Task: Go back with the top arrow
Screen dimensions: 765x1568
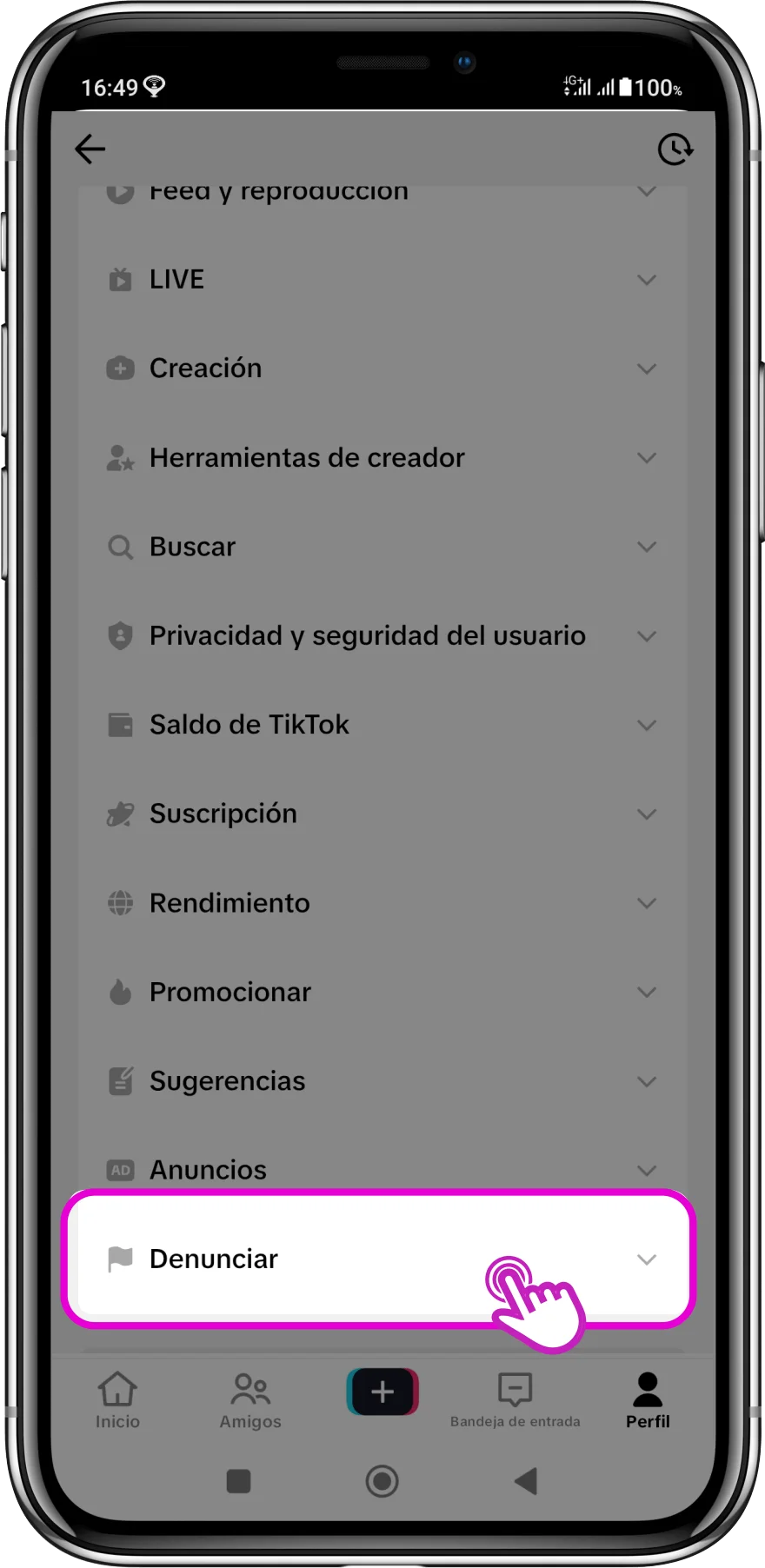Action: (90, 149)
